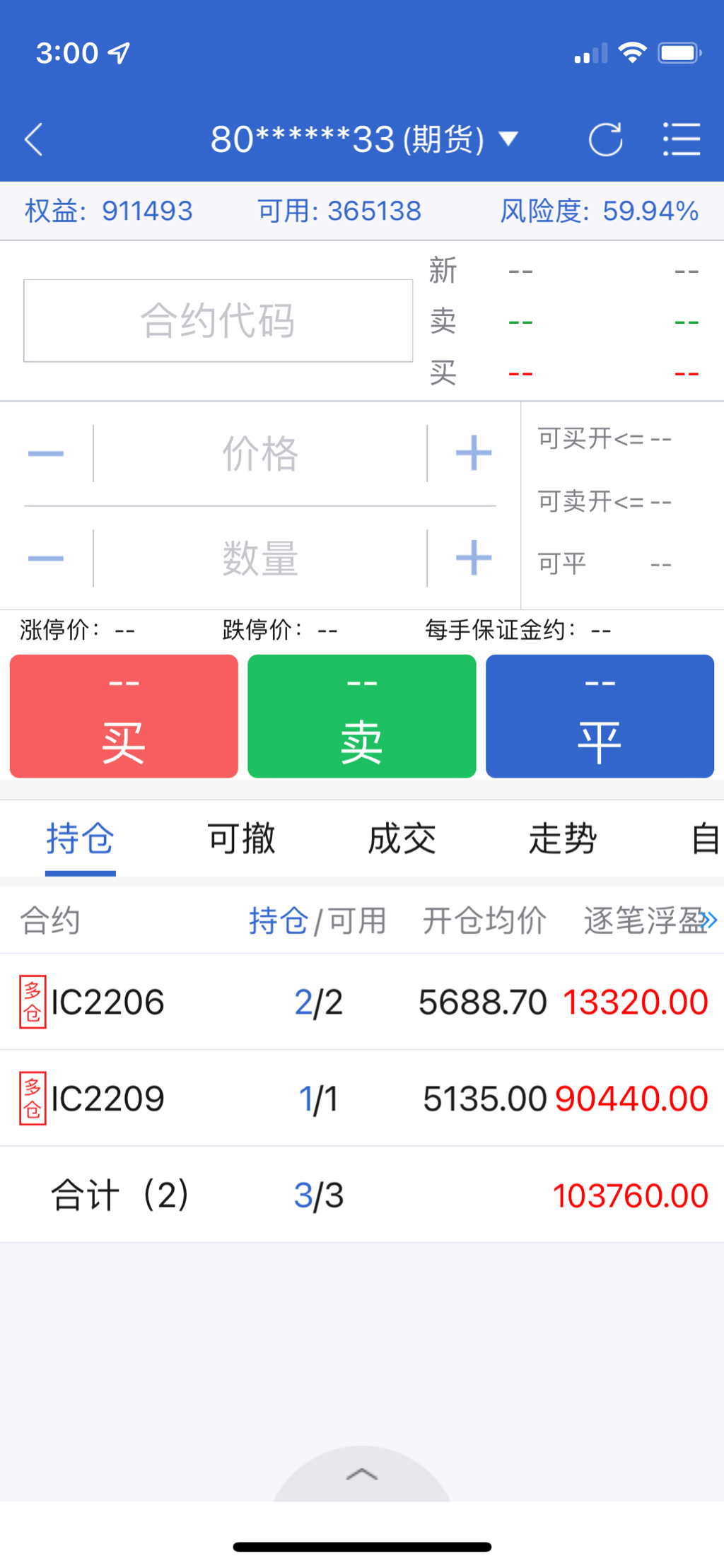Switch to the 走势 tab
724x1568 pixels.
(x=563, y=839)
